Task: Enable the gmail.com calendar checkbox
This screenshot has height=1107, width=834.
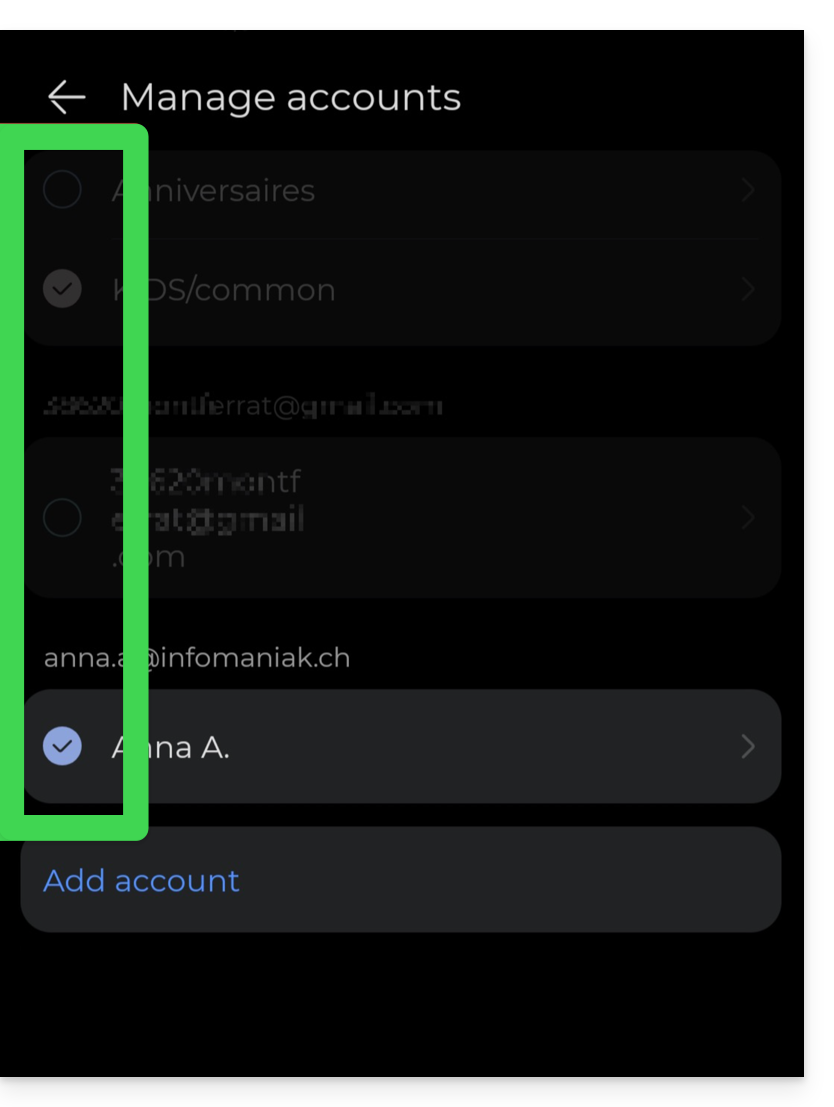Action: point(62,518)
